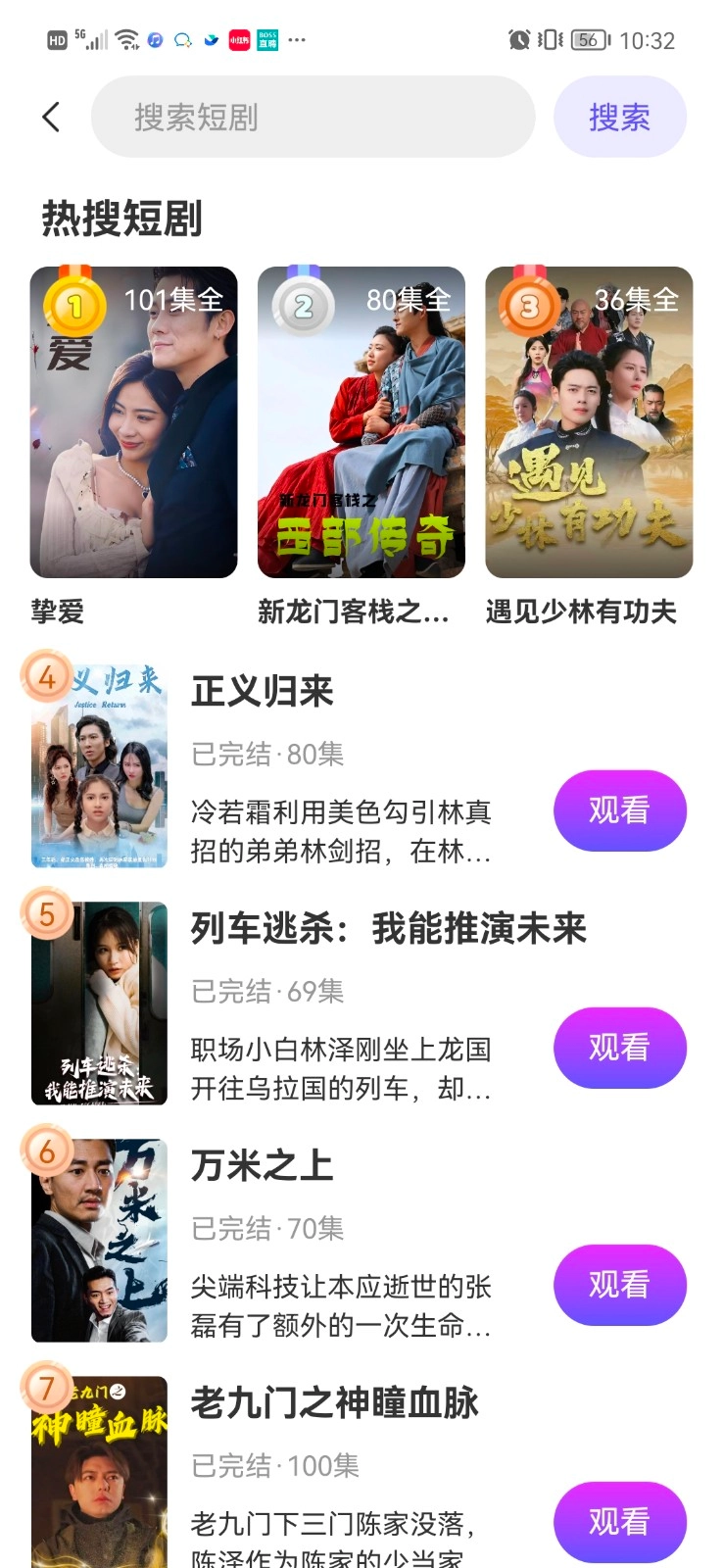The height and width of the screenshot is (1568, 723).
Task: Hit the 搜索 button
Action: (x=619, y=118)
